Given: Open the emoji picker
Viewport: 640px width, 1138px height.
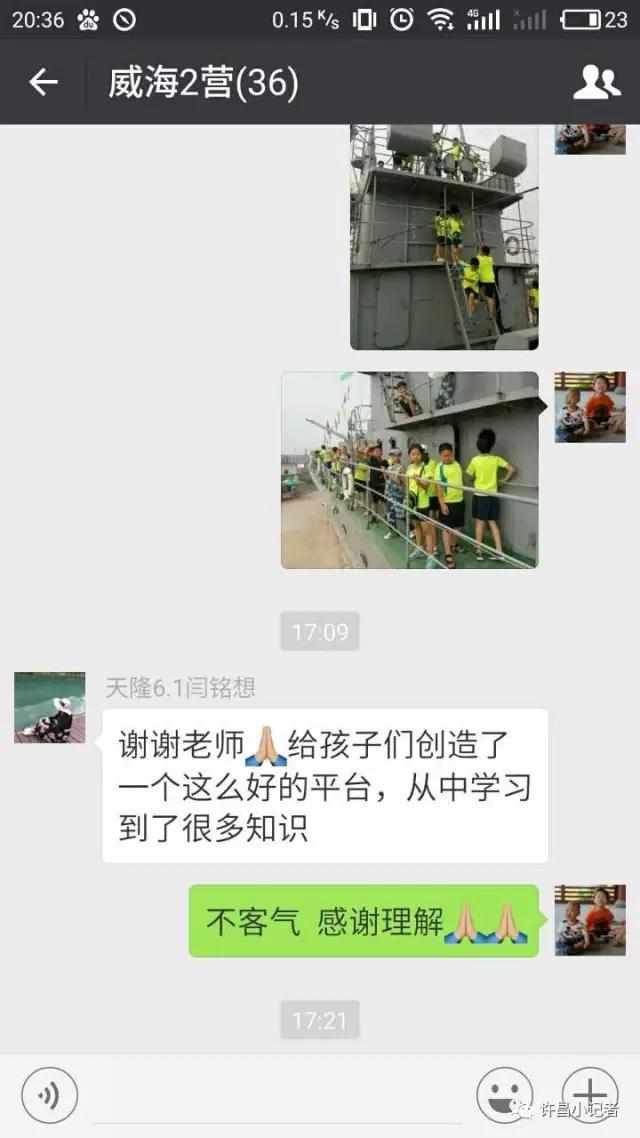Looking at the screenshot, I should pyautogui.click(x=504, y=1094).
